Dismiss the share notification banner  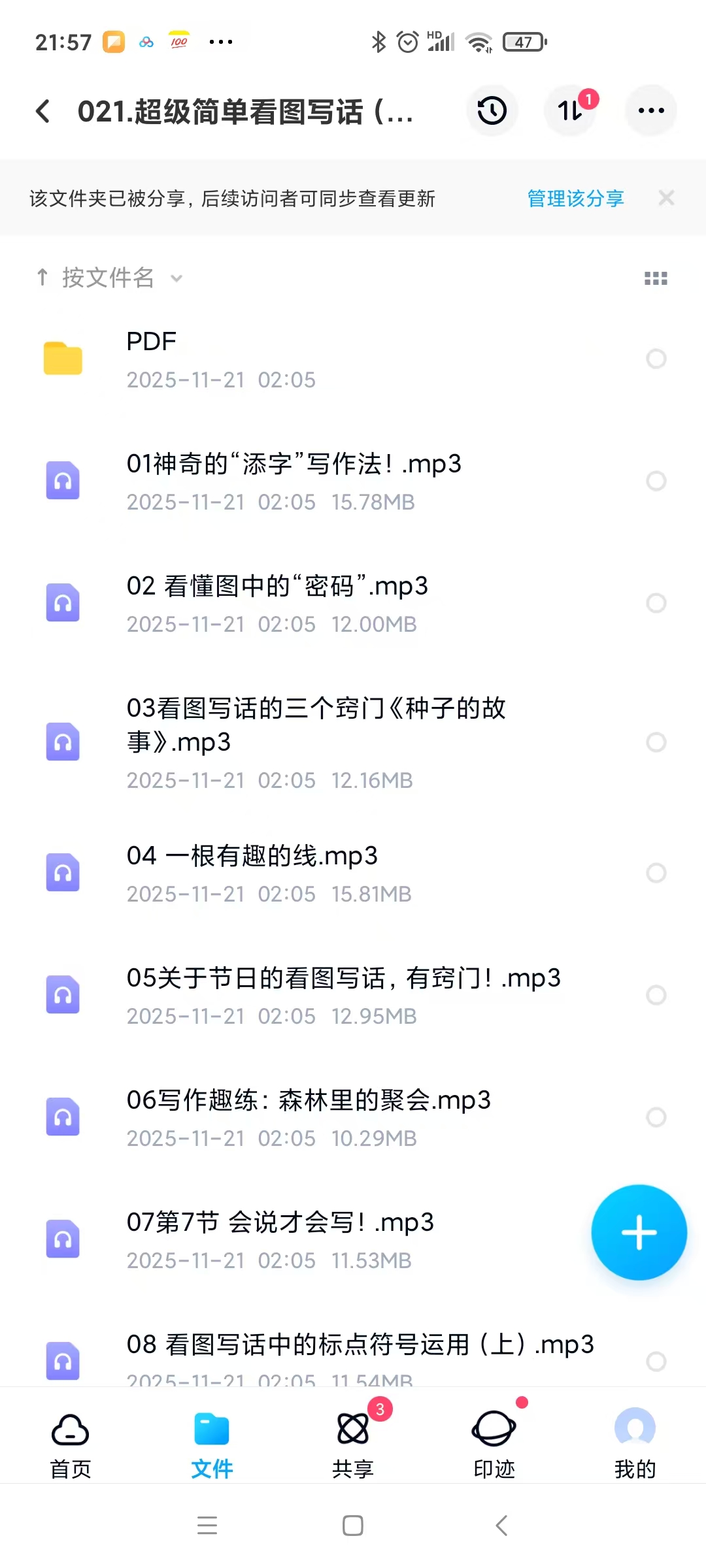[x=666, y=199]
